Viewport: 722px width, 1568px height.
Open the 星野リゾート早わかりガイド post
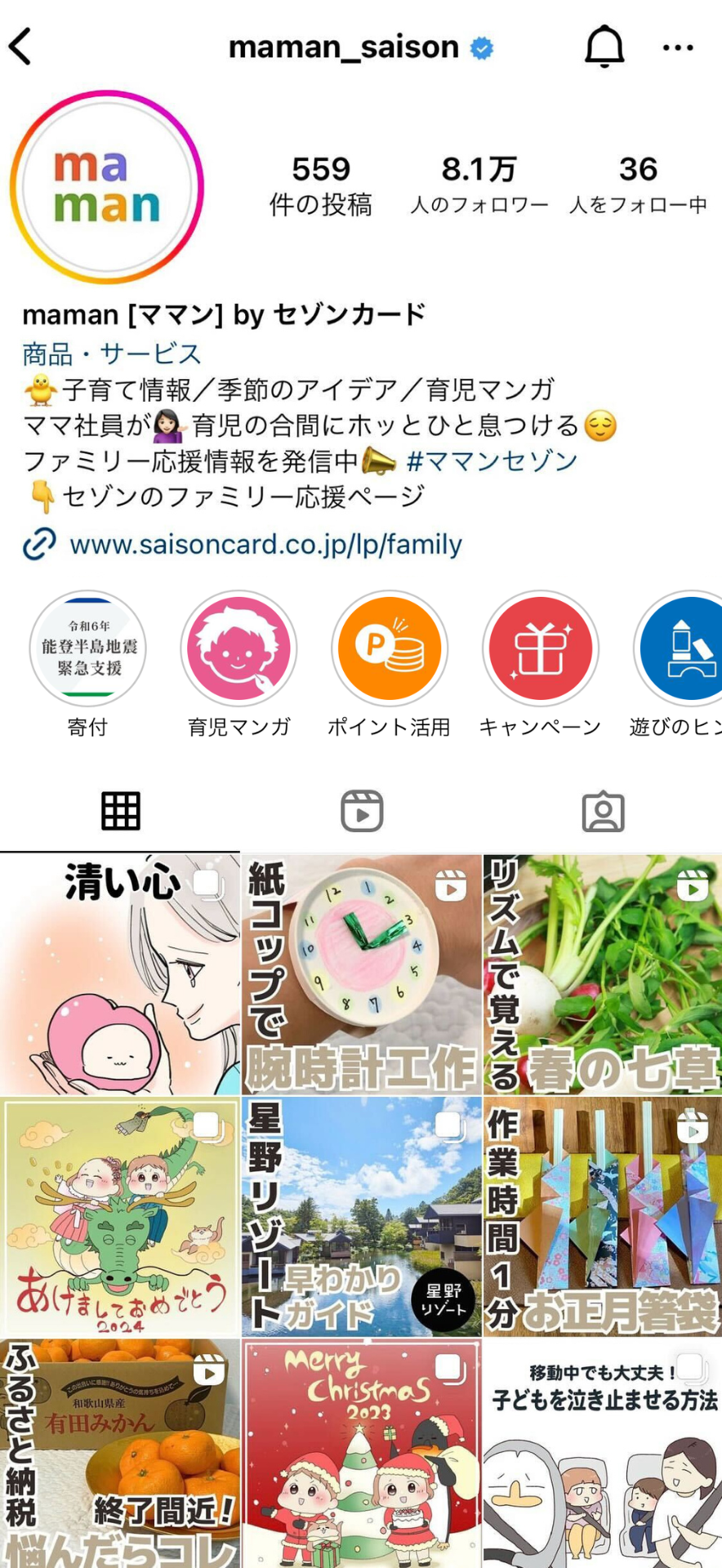tap(361, 1215)
